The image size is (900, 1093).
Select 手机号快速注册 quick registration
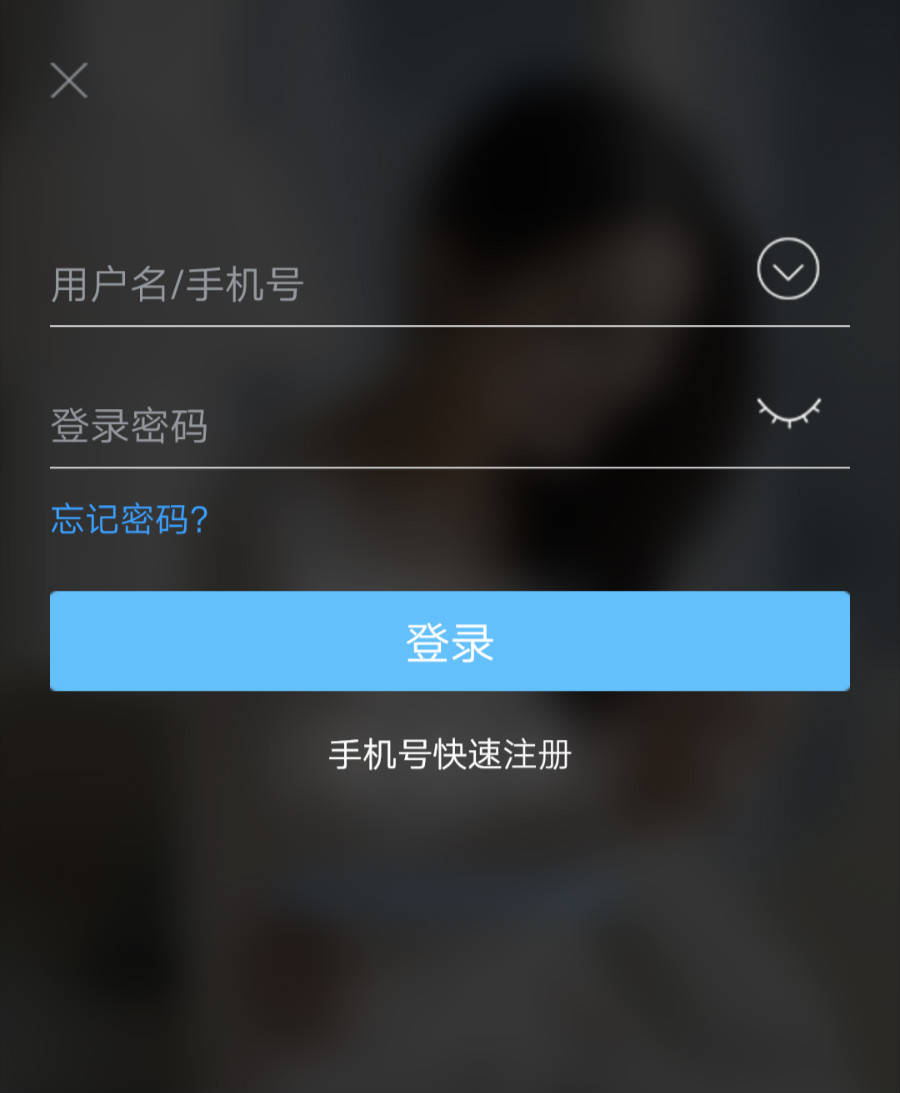449,757
